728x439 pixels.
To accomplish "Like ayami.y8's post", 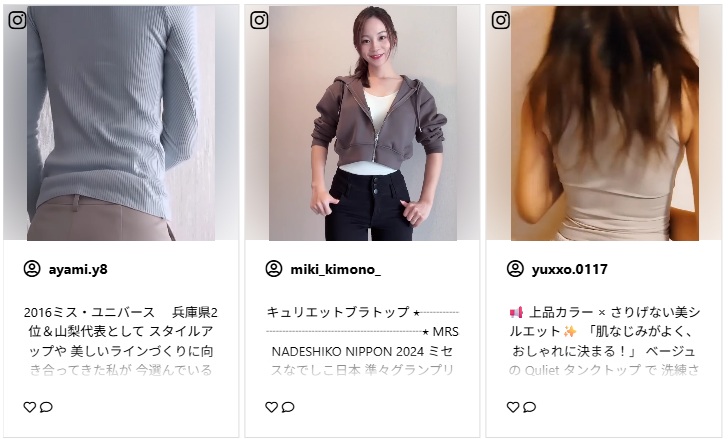I will click(29, 407).
